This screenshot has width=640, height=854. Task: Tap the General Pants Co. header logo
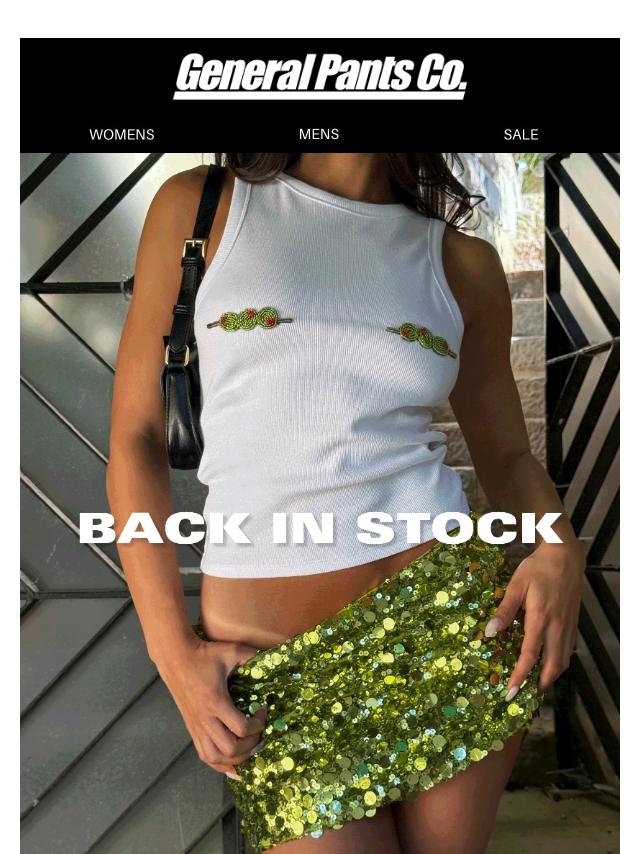(320, 76)
